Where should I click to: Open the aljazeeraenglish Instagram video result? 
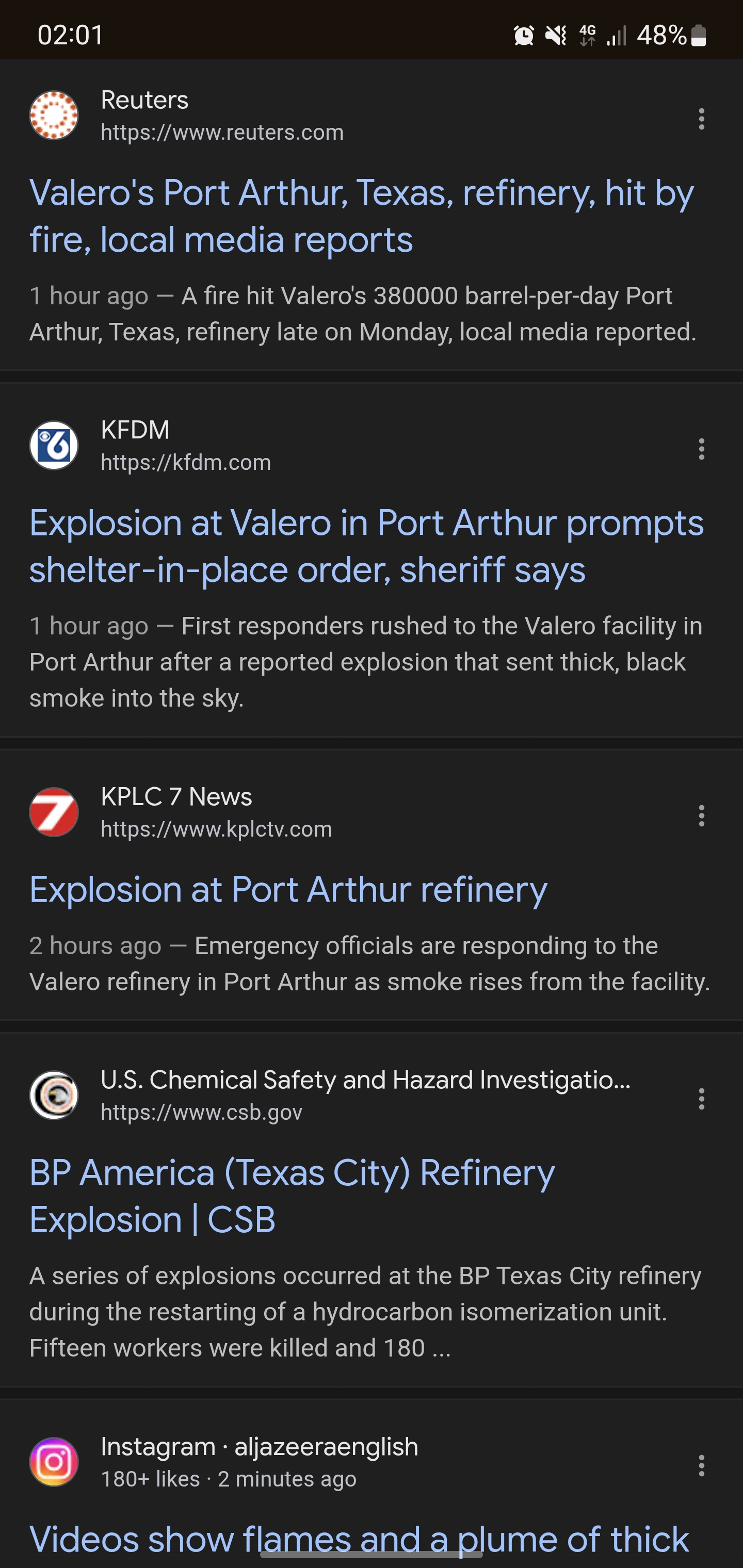(x=359, y=1538)
